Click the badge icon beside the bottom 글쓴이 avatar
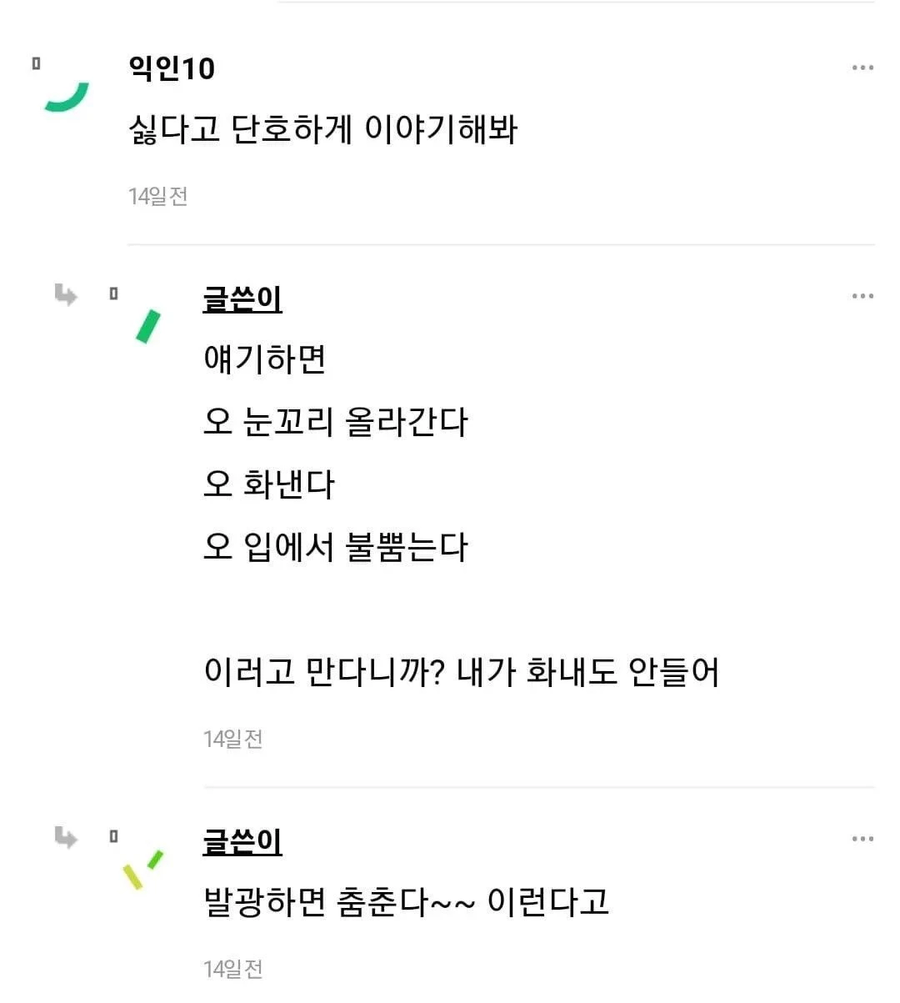 coord(115,838)
